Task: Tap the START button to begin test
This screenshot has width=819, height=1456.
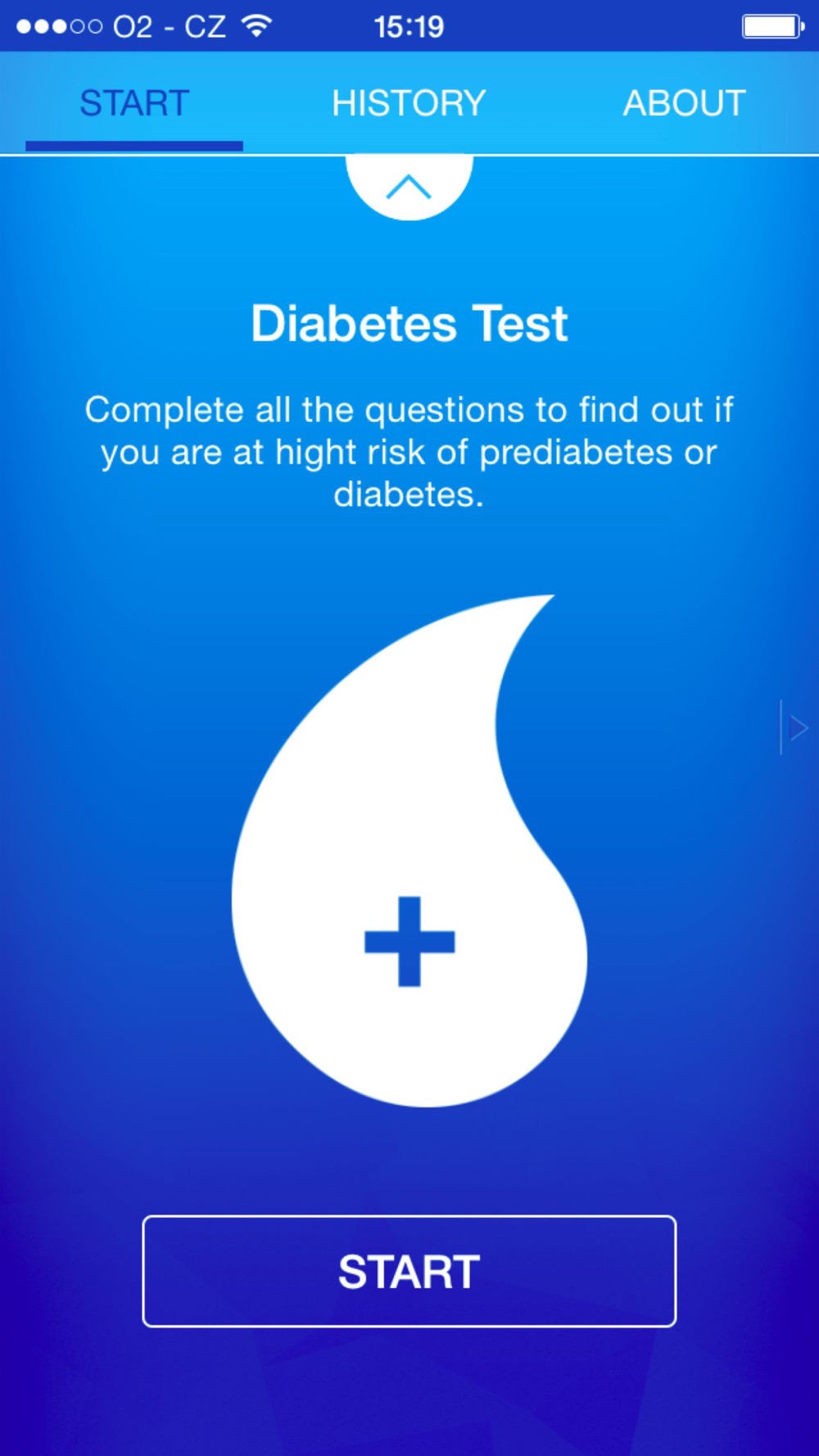Action: [x=409, y=1271]
